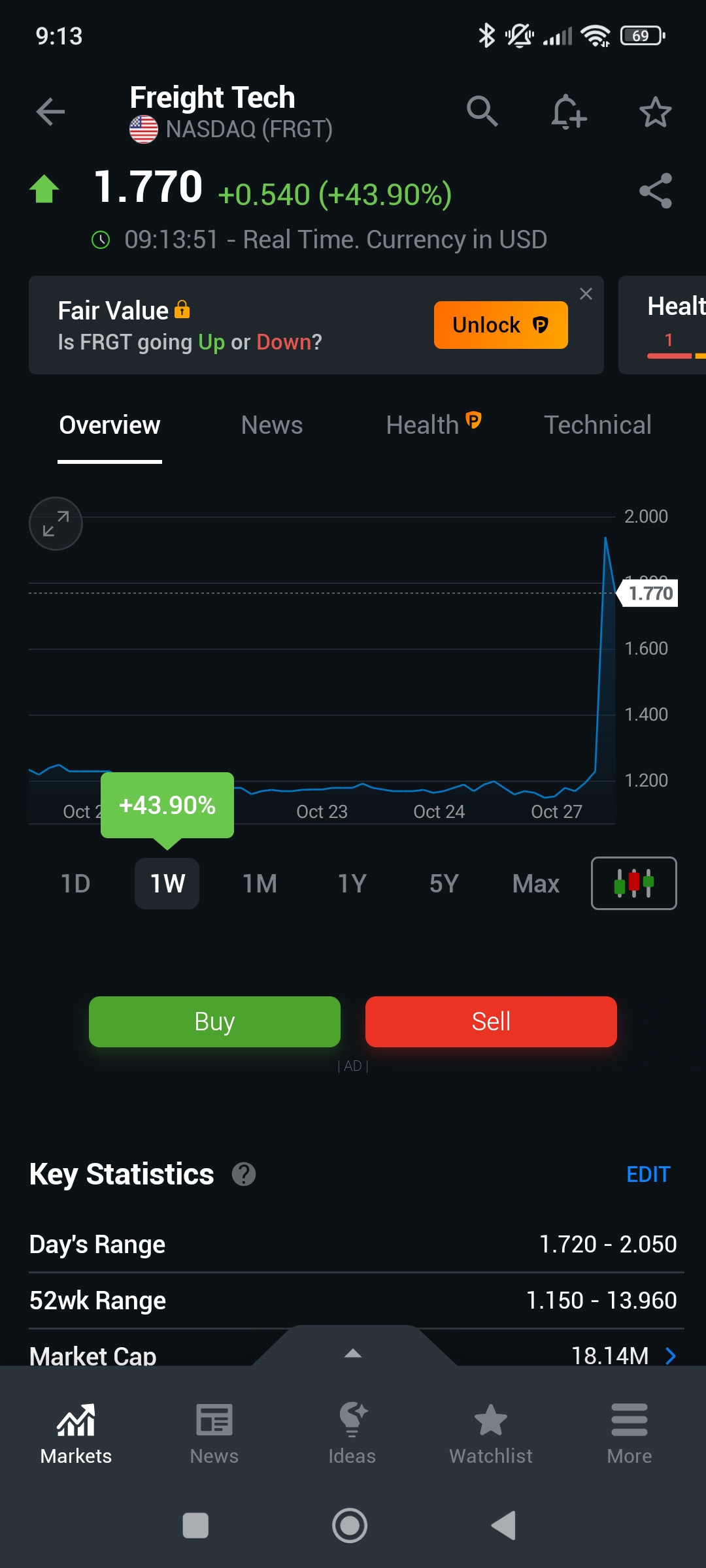Select the 1M chart range

[260, 883]
